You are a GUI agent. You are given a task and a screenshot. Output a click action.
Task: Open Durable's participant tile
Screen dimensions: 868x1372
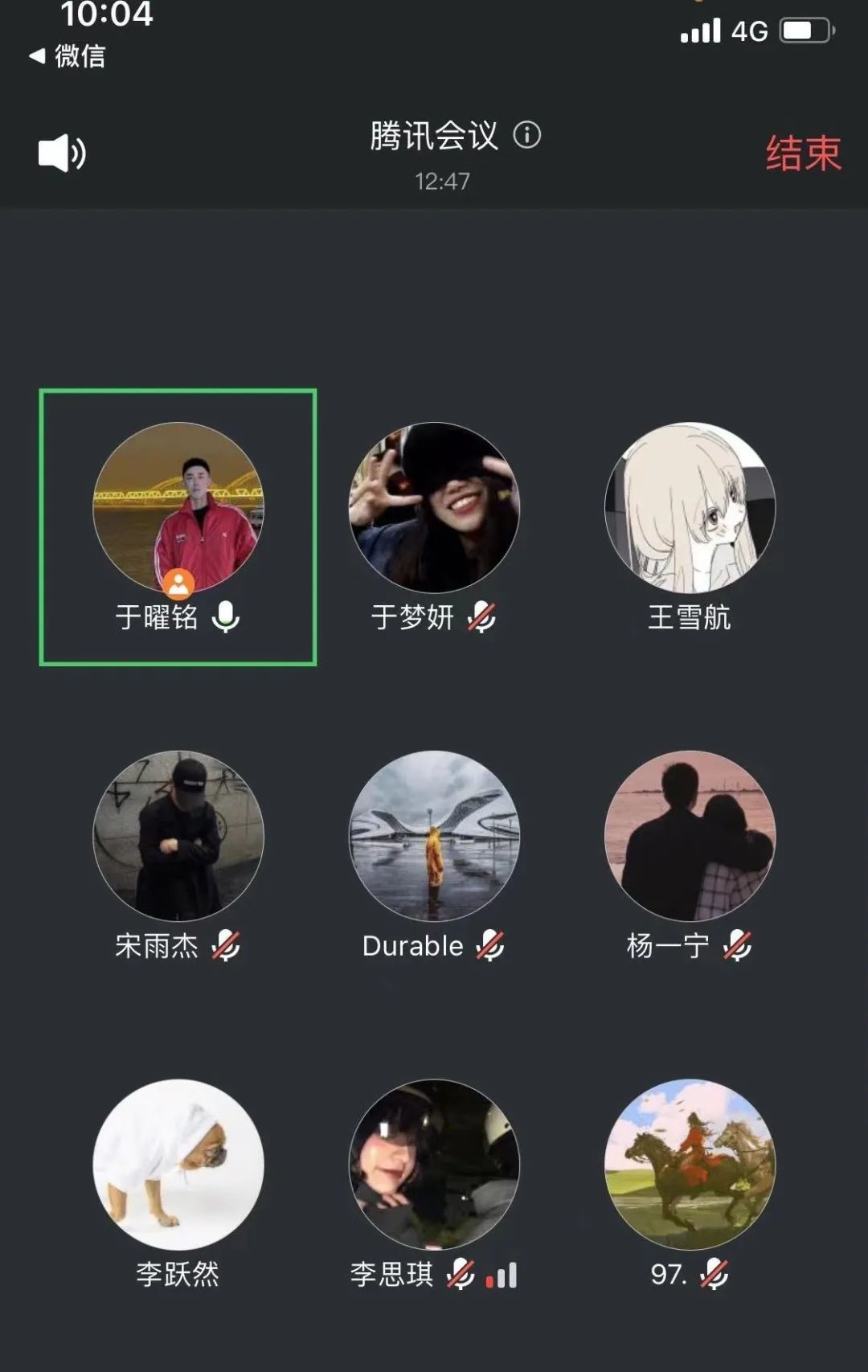434,836
